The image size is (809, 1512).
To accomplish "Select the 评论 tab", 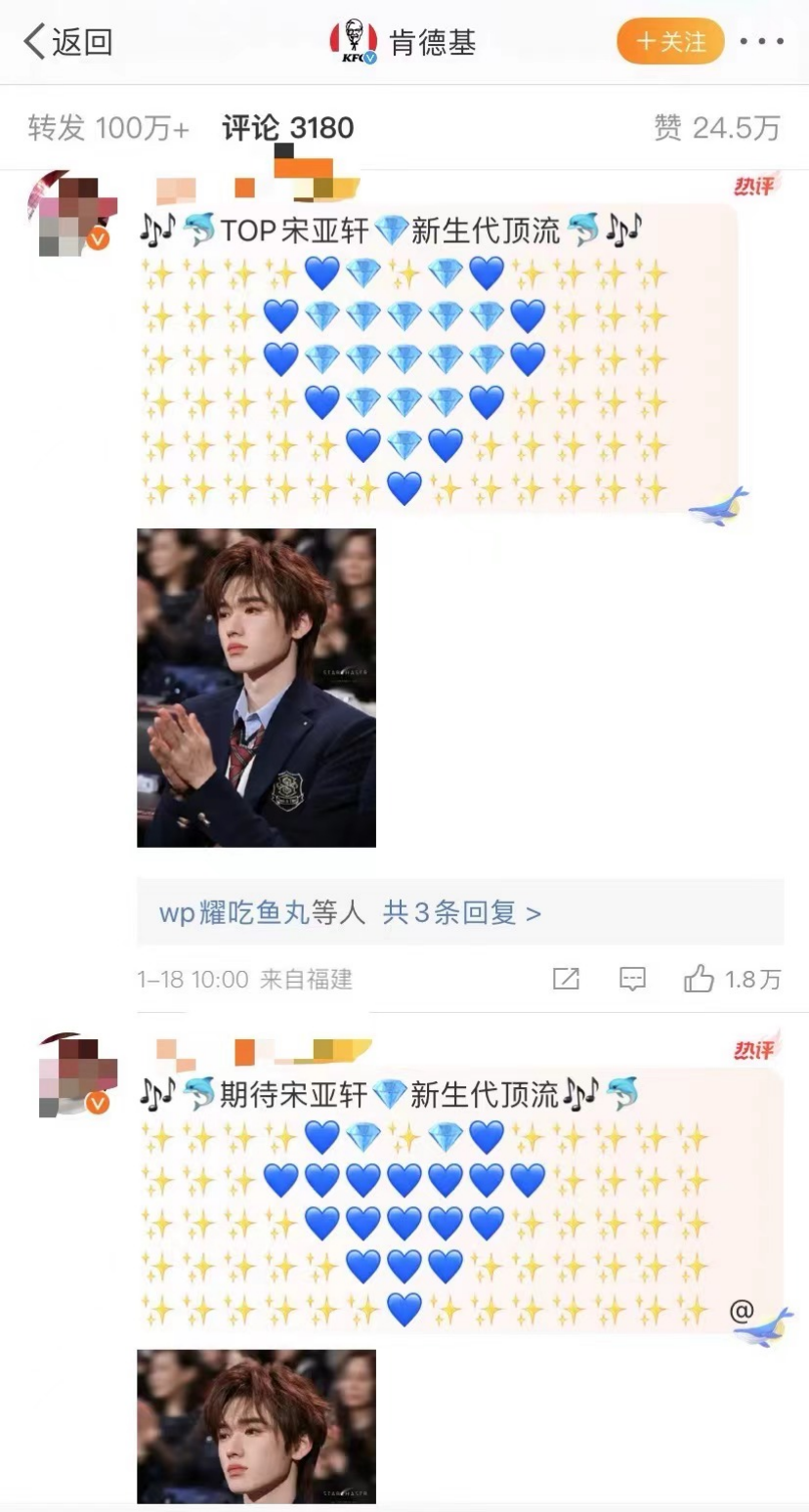I will pyautogui.click(x=287, y=128).
